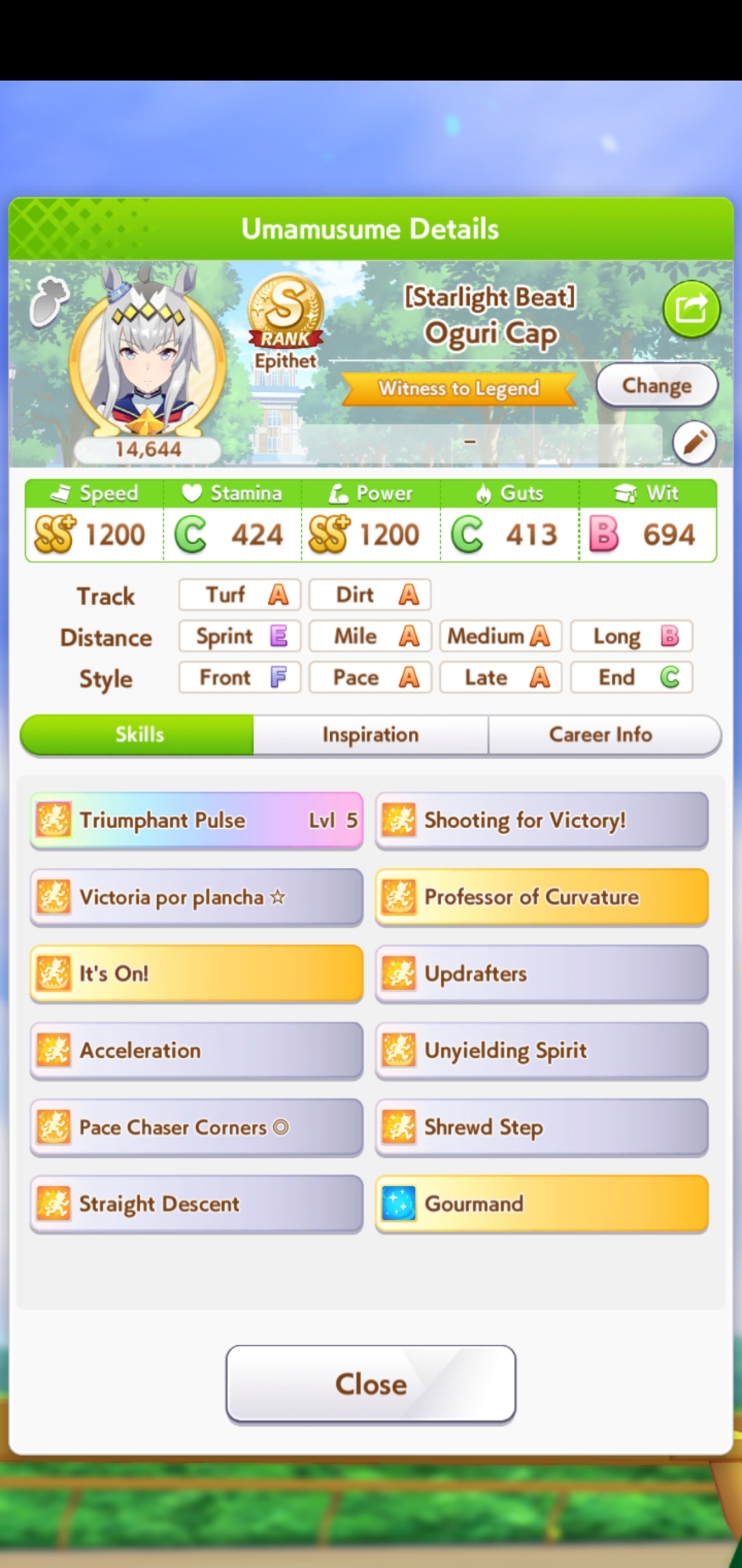The image size is (742, 1568).
Task: Check the Unyielding Spirit skill
Action: [541, 1051]
